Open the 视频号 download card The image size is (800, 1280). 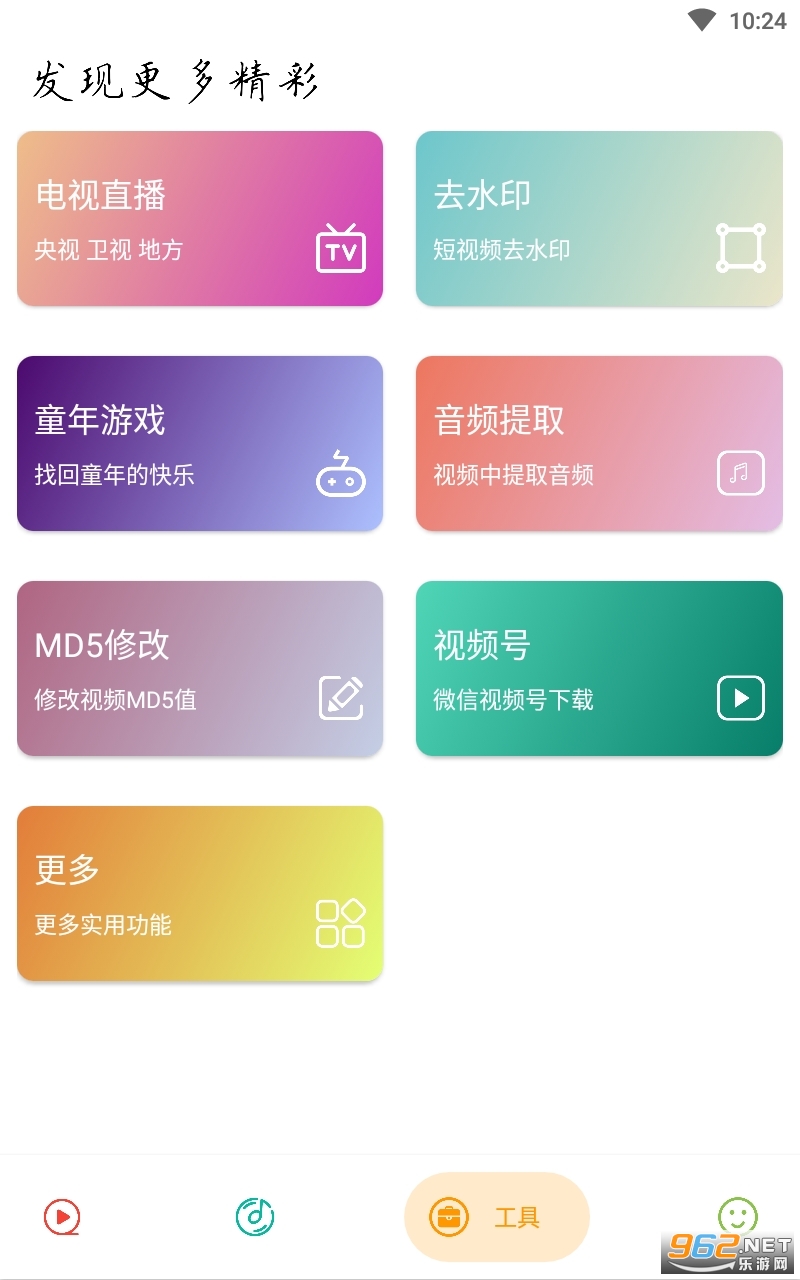coord(599,668)
